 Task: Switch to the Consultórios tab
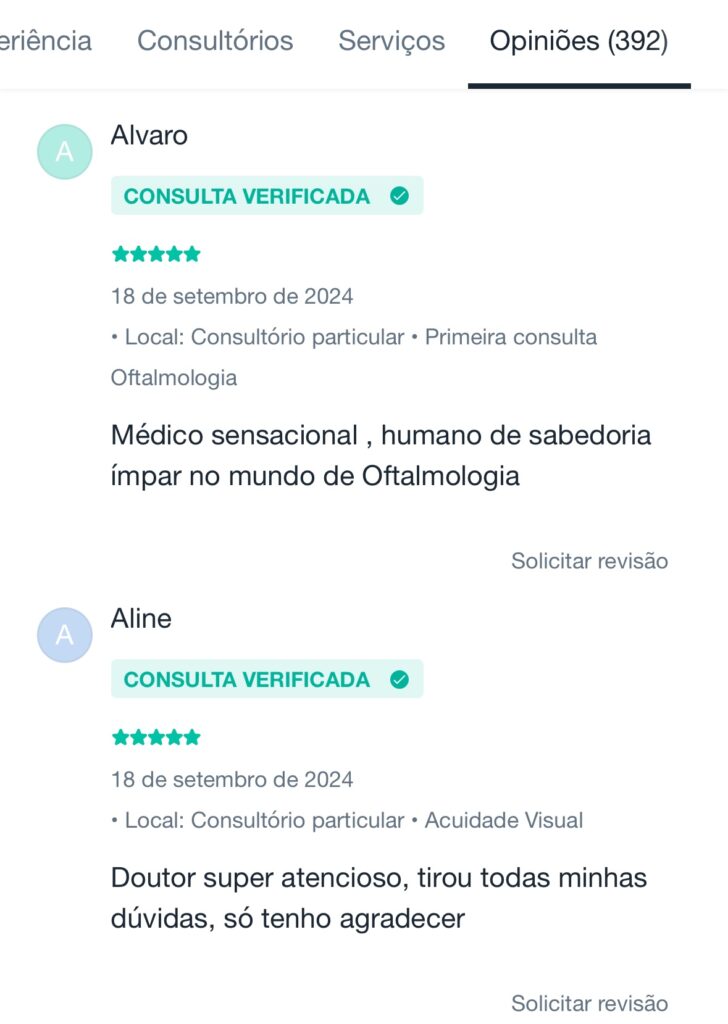(215, 41)
